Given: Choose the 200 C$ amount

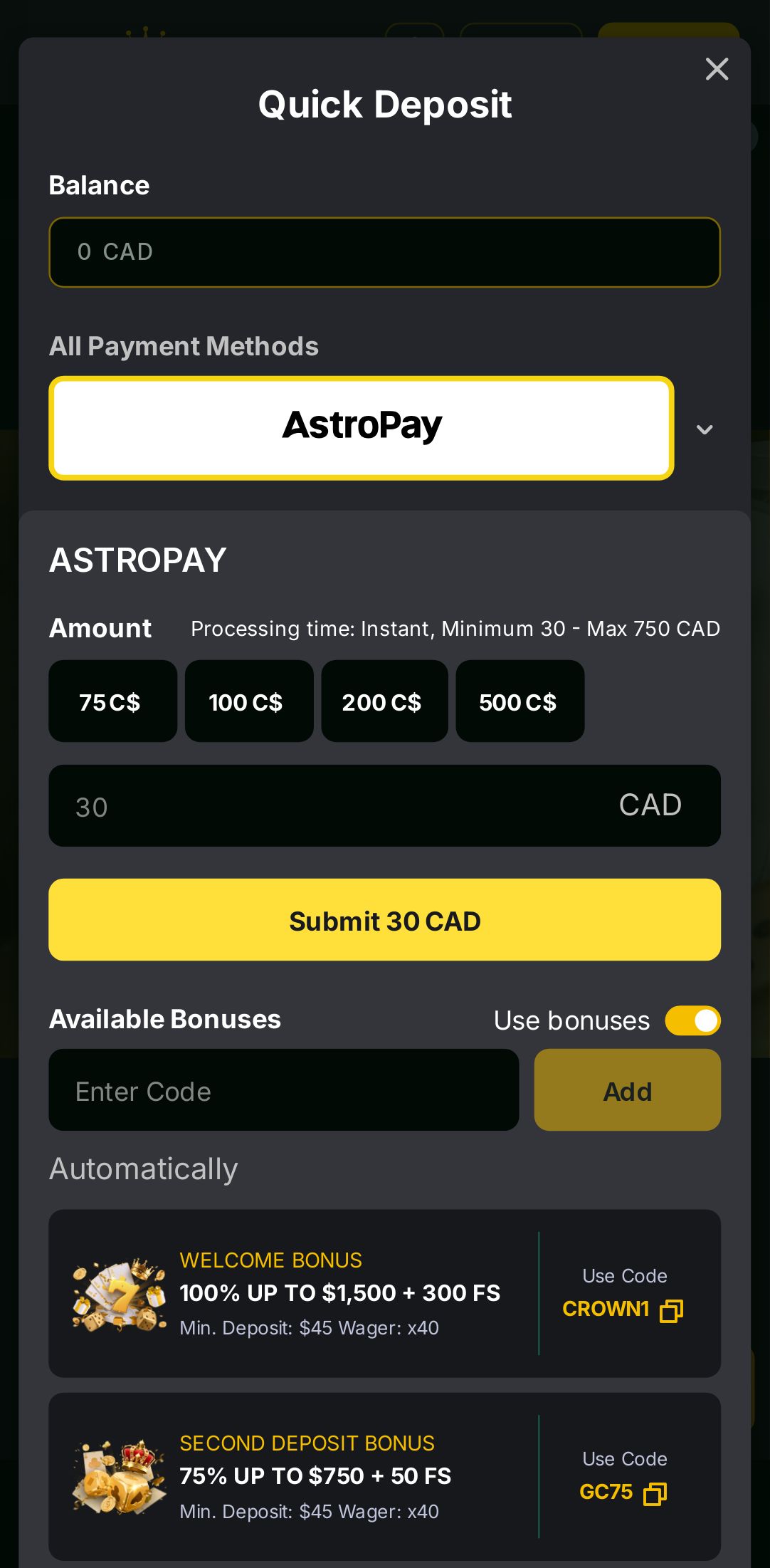Looking at the screenshot, I should click(x=384, y=701).
